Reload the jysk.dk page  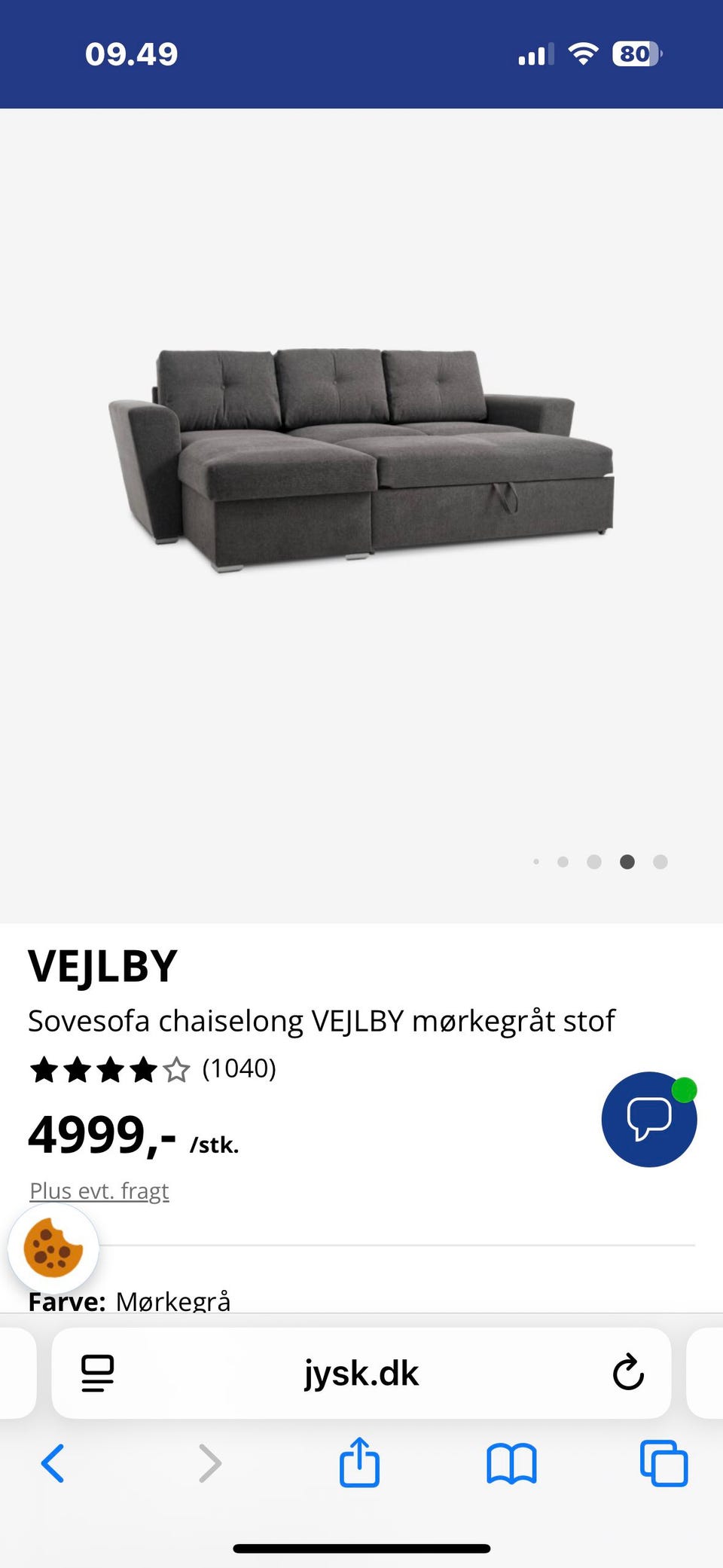tap(627, 1373)
